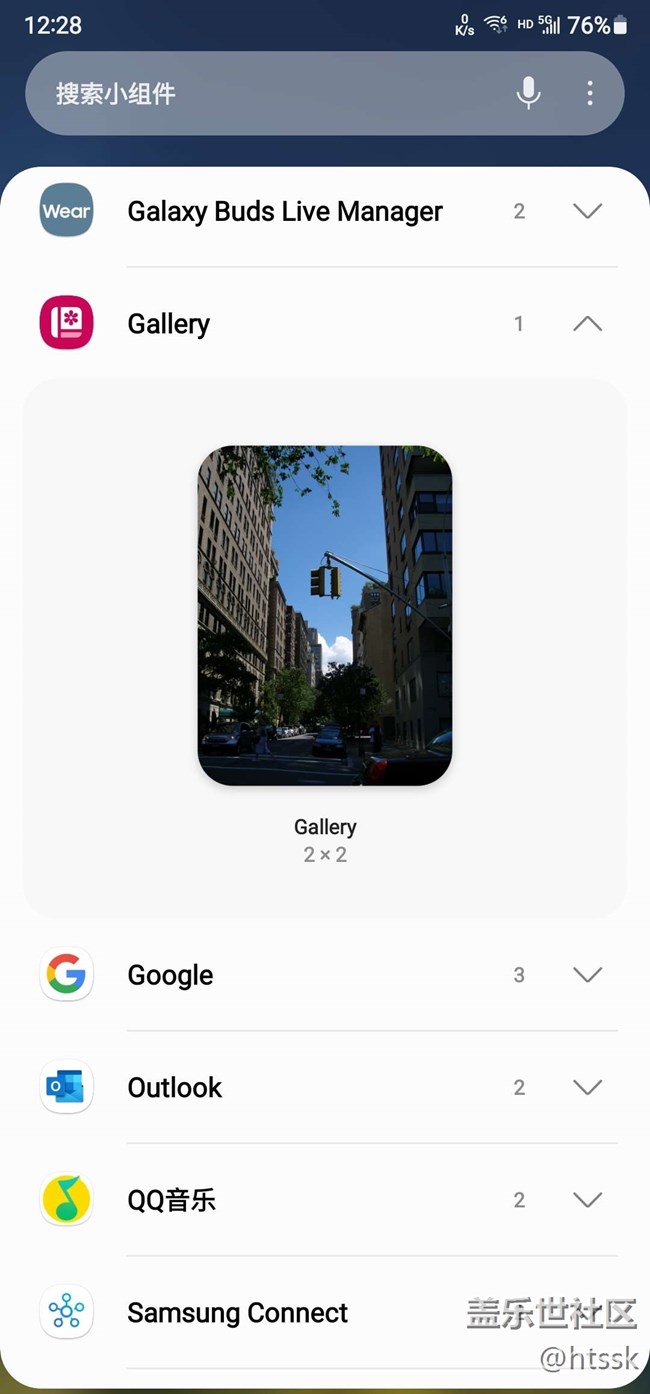
Task: Expand the QQ音乐 widgets list
Action: [x=587, y=1200]
